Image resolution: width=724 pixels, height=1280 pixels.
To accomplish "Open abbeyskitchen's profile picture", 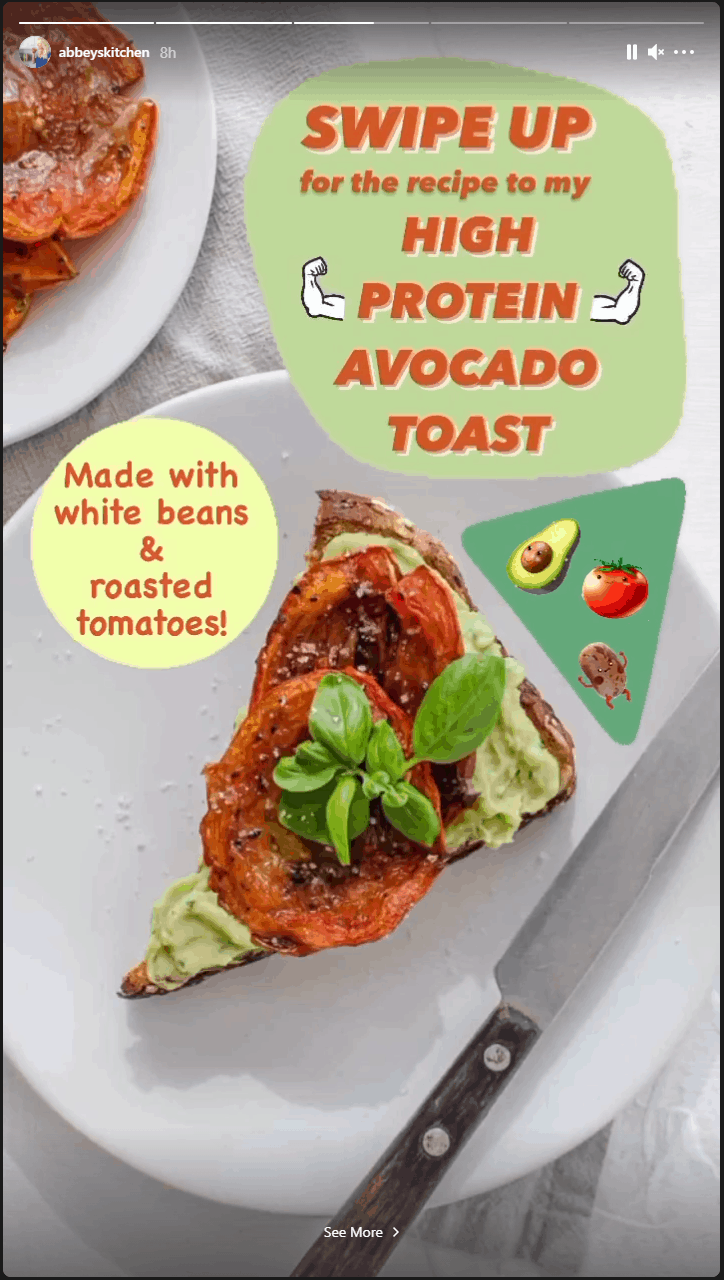I will click(x=35, y=52).
